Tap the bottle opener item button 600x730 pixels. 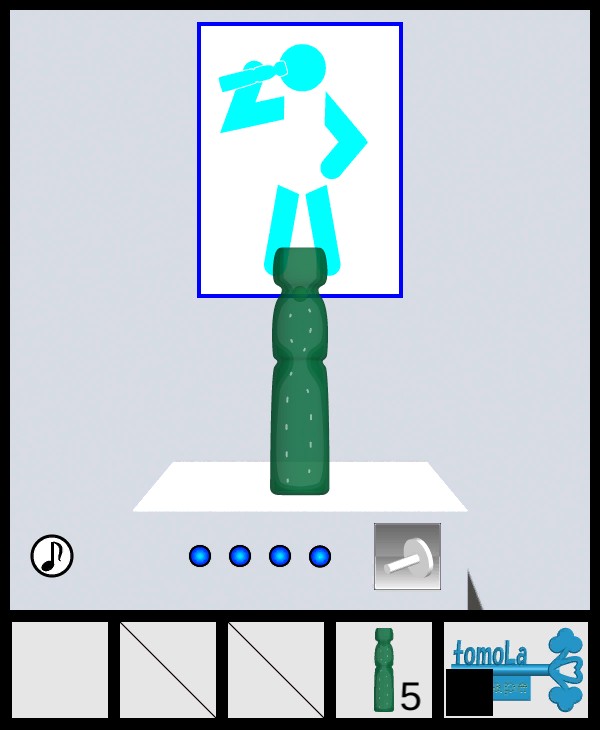tap(407, 556)
